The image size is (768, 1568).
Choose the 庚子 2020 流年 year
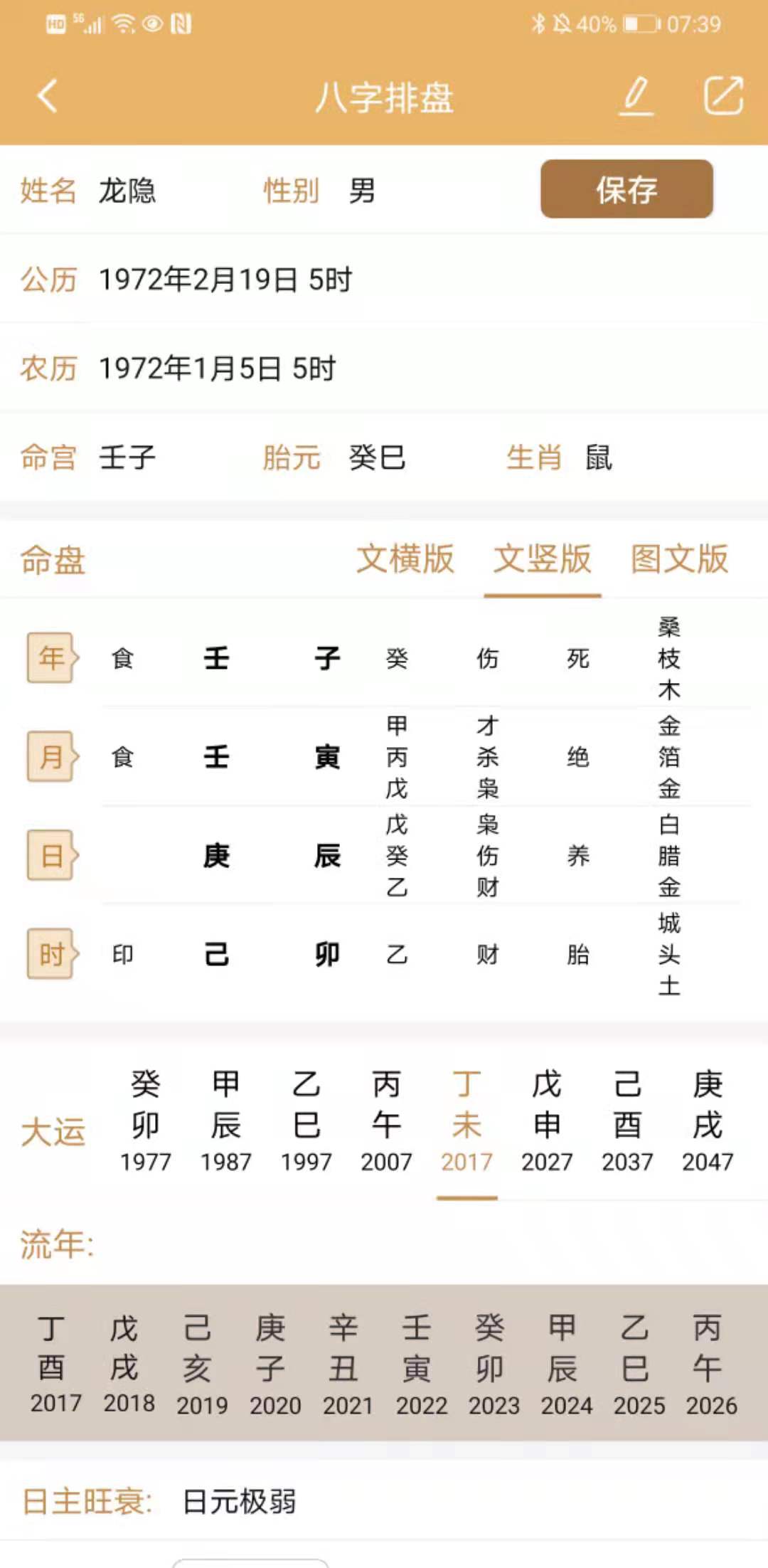coord(275,1365)
